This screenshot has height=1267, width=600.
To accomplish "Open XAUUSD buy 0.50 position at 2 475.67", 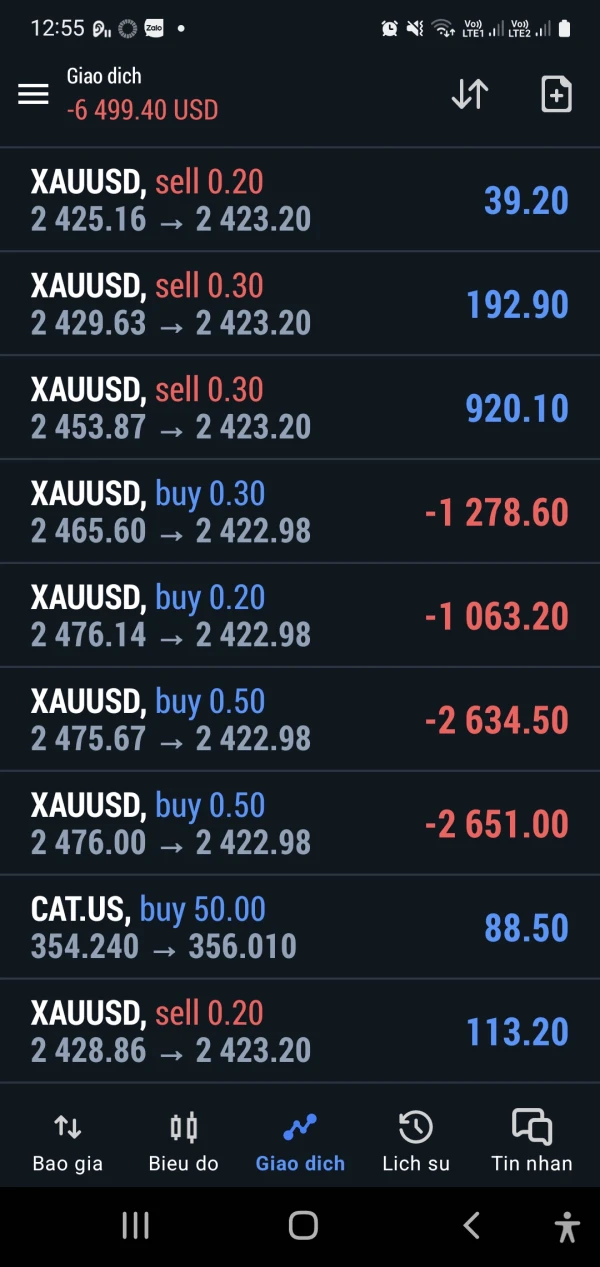I will [300, 720].
